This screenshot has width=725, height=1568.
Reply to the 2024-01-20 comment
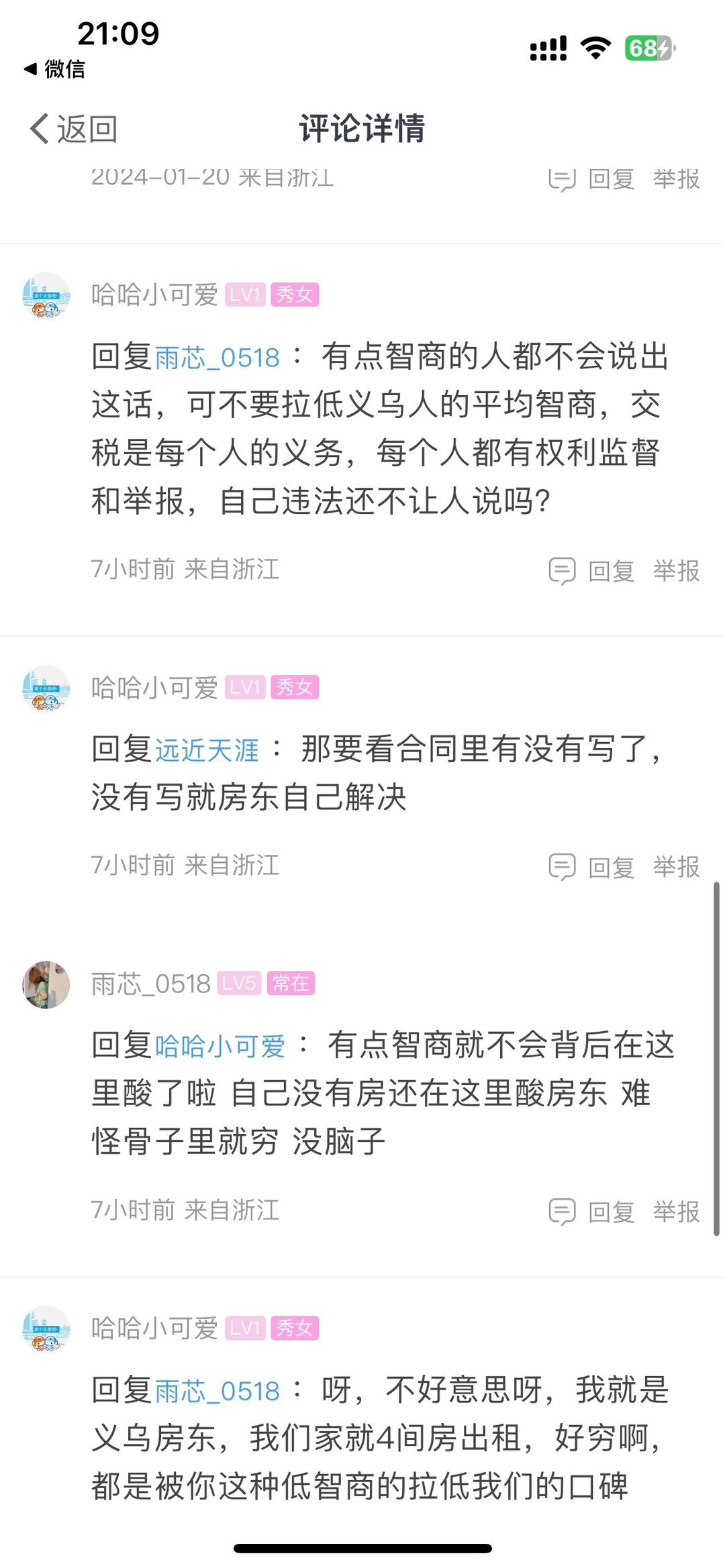coord(592,179)
